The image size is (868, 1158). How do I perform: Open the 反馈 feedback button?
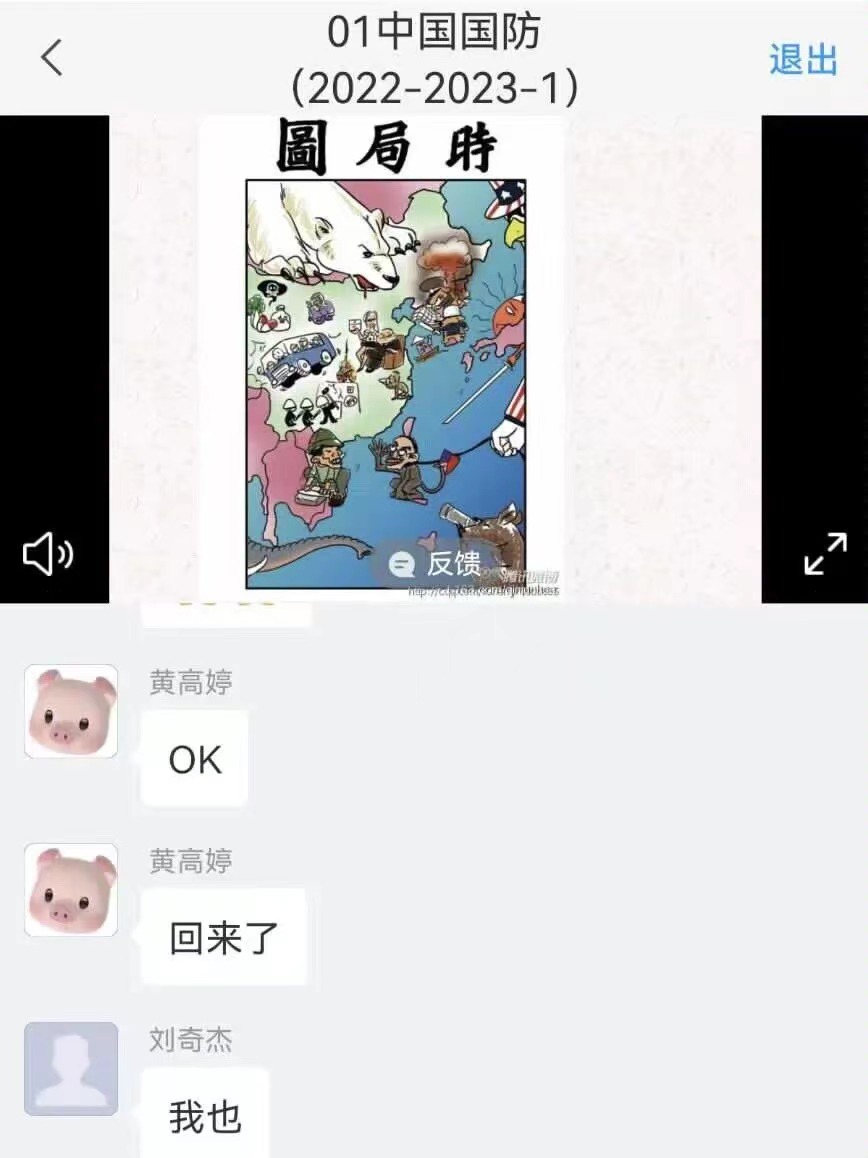click(x=437, y=563)
